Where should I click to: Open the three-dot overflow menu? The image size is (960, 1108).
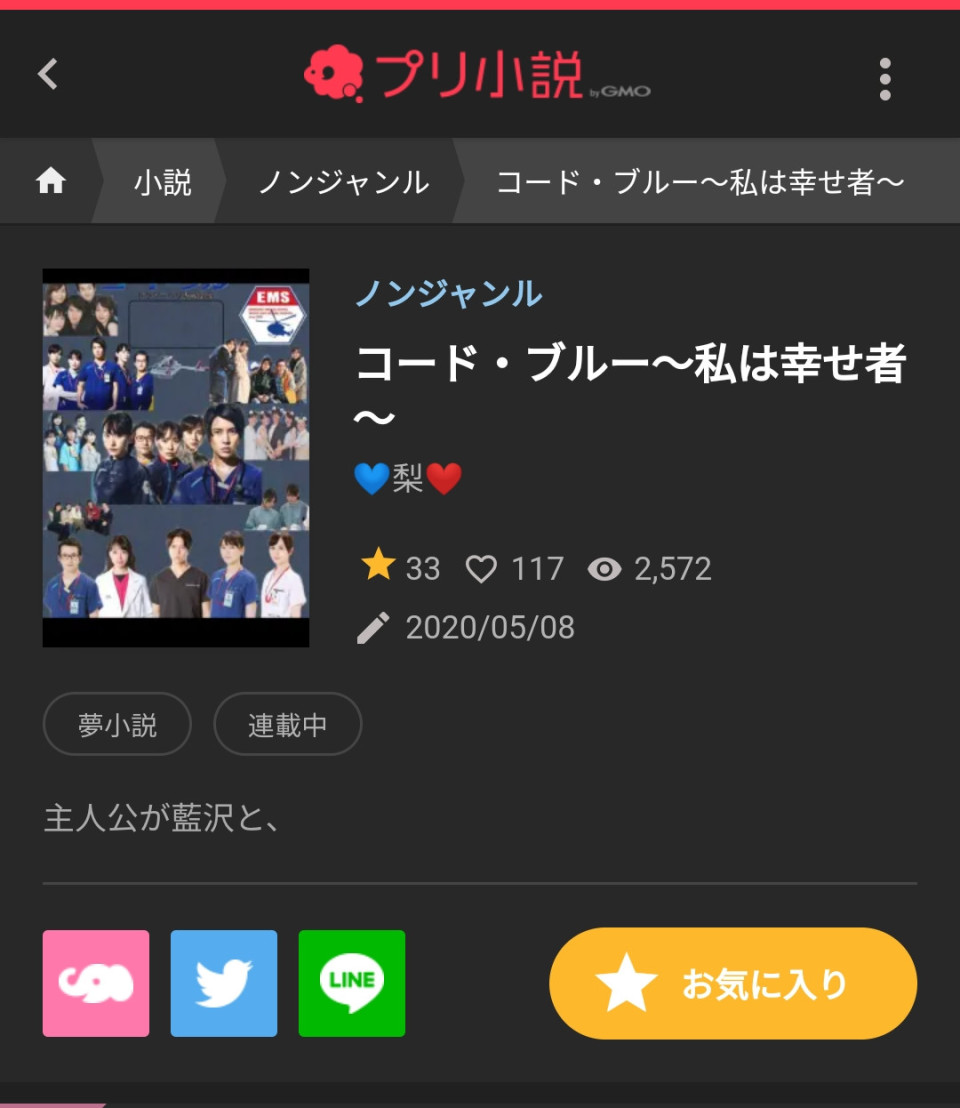pos(884,78)
